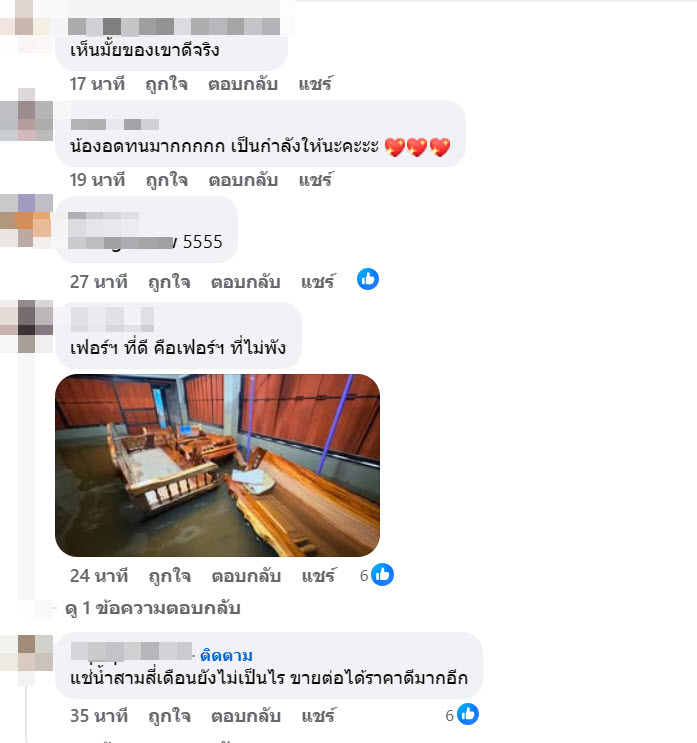697x743 pixels.
Task: Reply to the comment from 35 นาที ago
Action: 245,716
